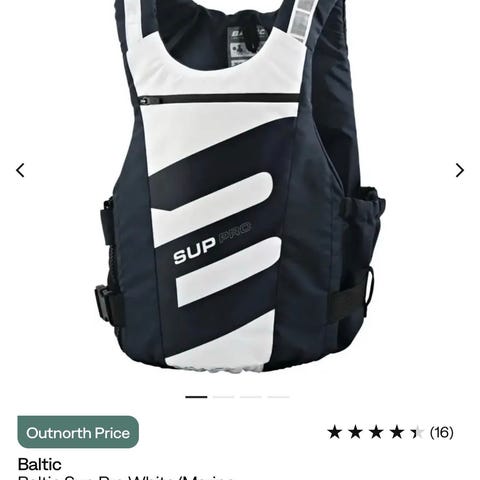Jump to the second image indicator

click(x=223, y=397)
